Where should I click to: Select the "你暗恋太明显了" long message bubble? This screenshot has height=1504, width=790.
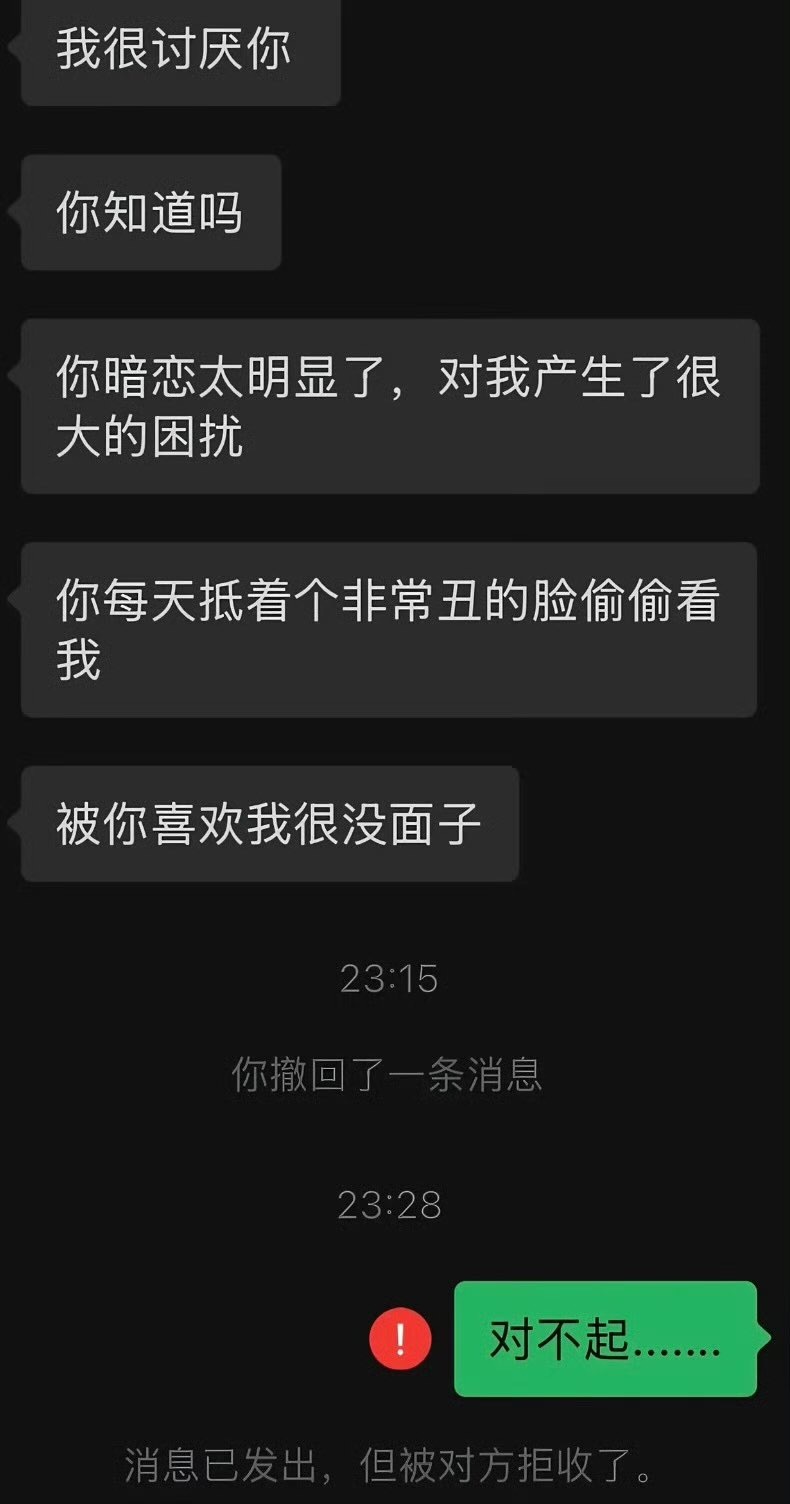[x=388, y=404]
